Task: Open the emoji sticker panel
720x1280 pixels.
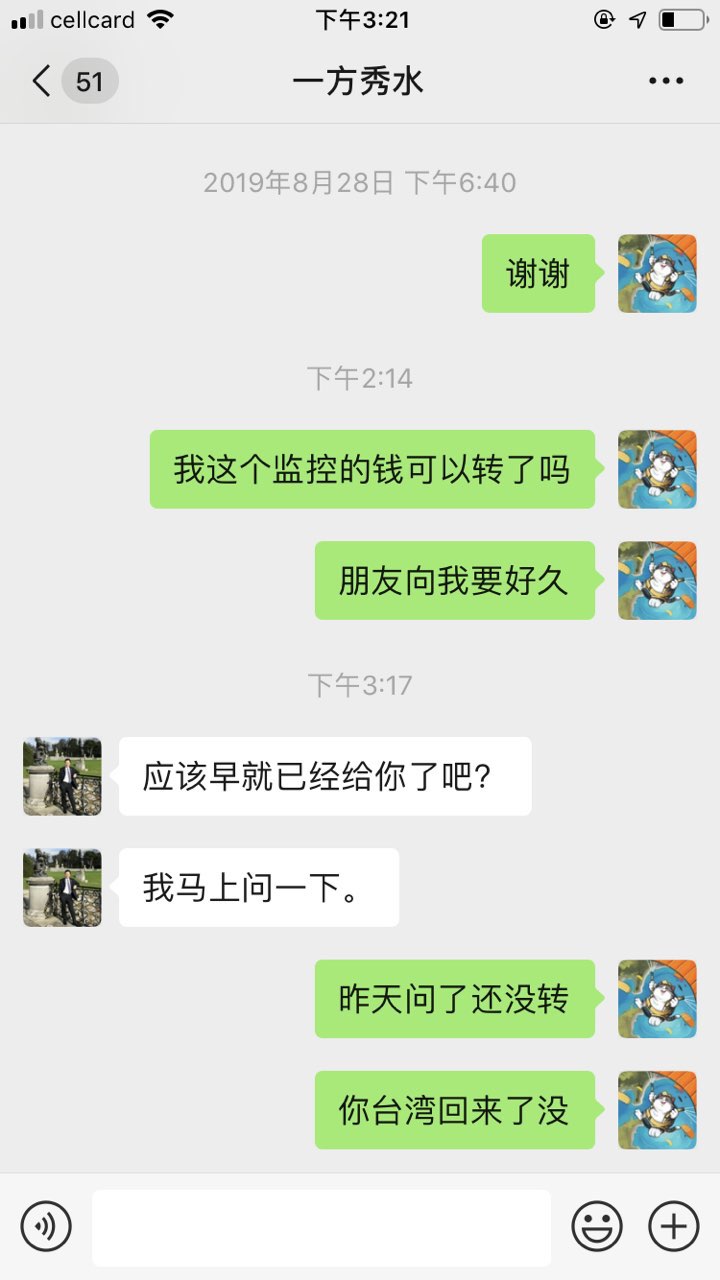Action: click(597, 1226)
